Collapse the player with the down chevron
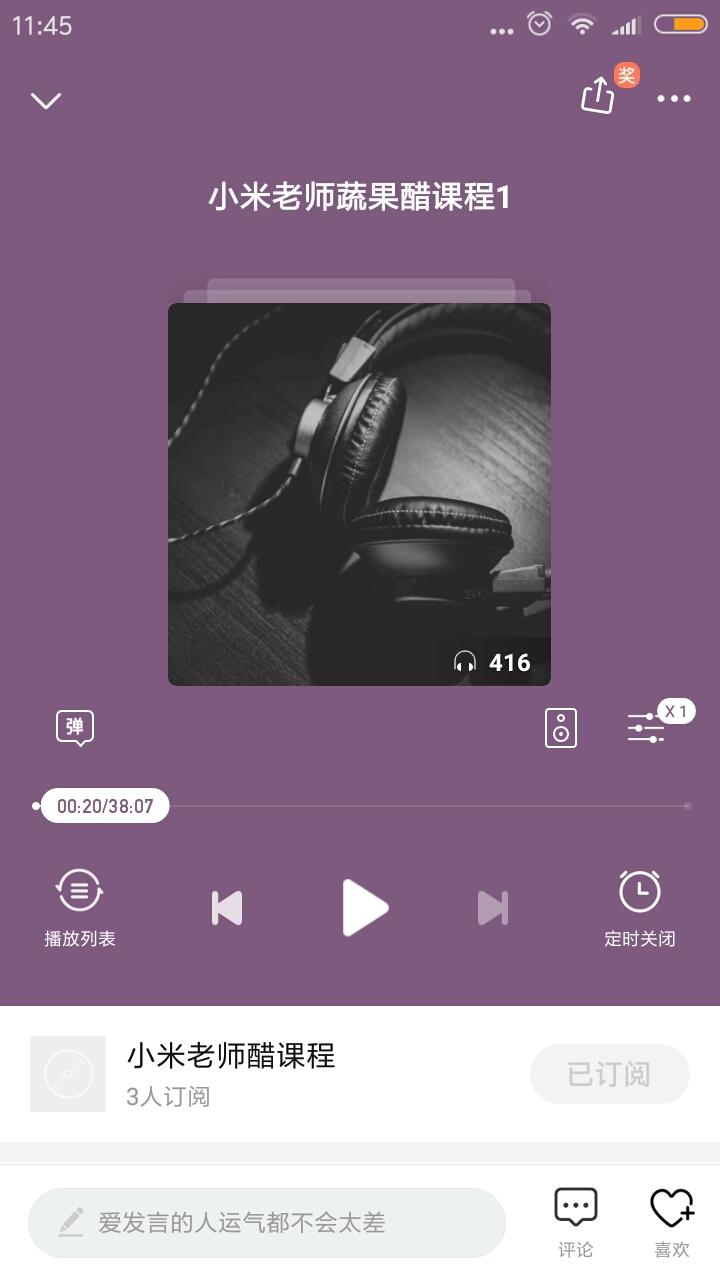Image resolution: width=720 pixels, height=1280 pixels. [x=46, y=100]
